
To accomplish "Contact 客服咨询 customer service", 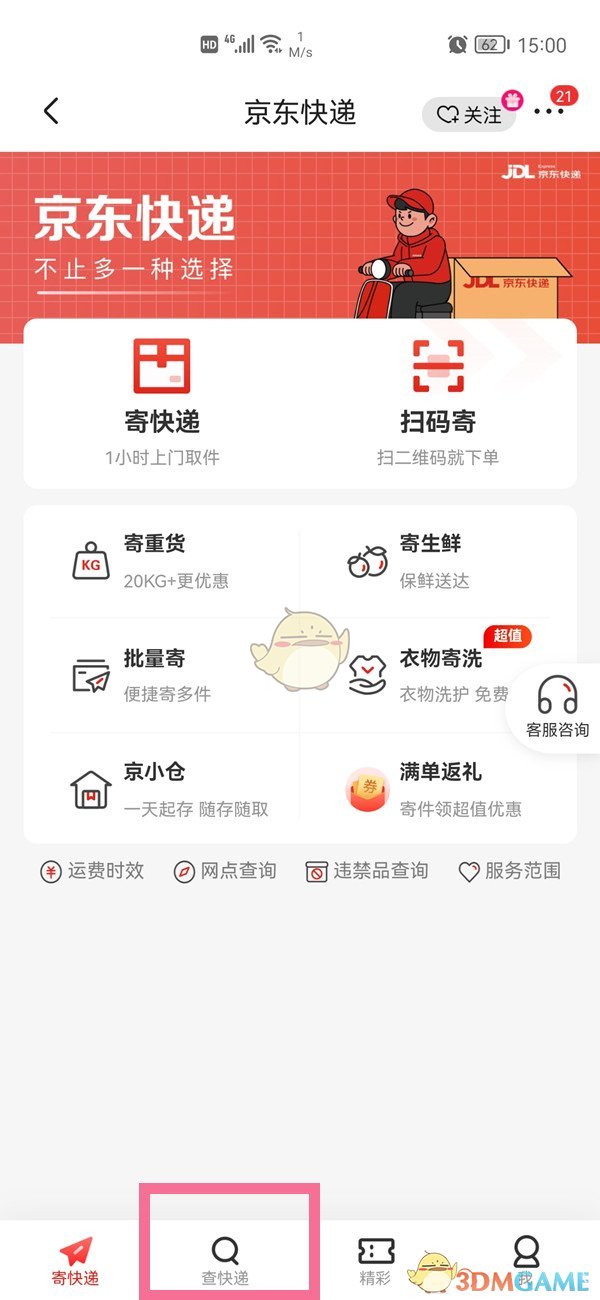I will 557,707.
